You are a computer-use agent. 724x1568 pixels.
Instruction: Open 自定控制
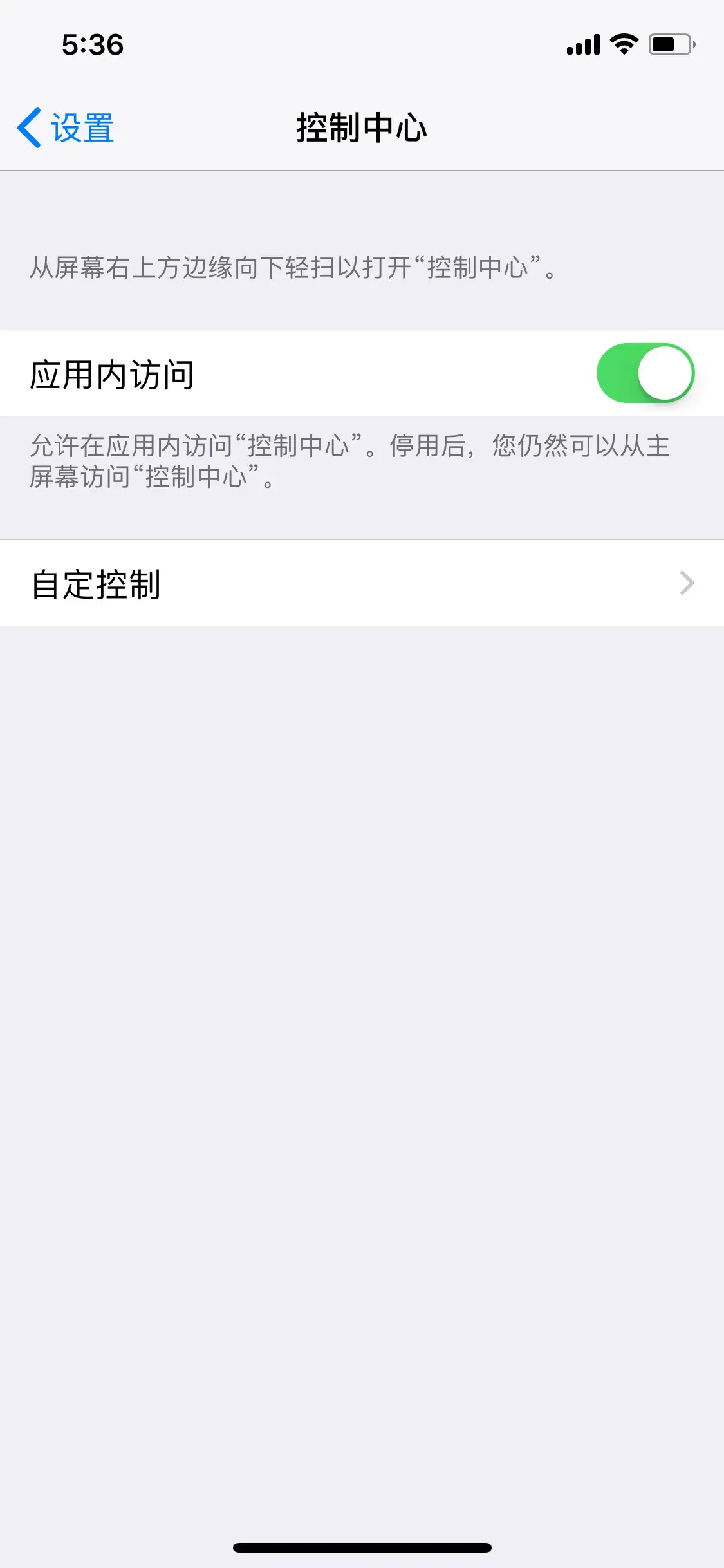[362, 583]
